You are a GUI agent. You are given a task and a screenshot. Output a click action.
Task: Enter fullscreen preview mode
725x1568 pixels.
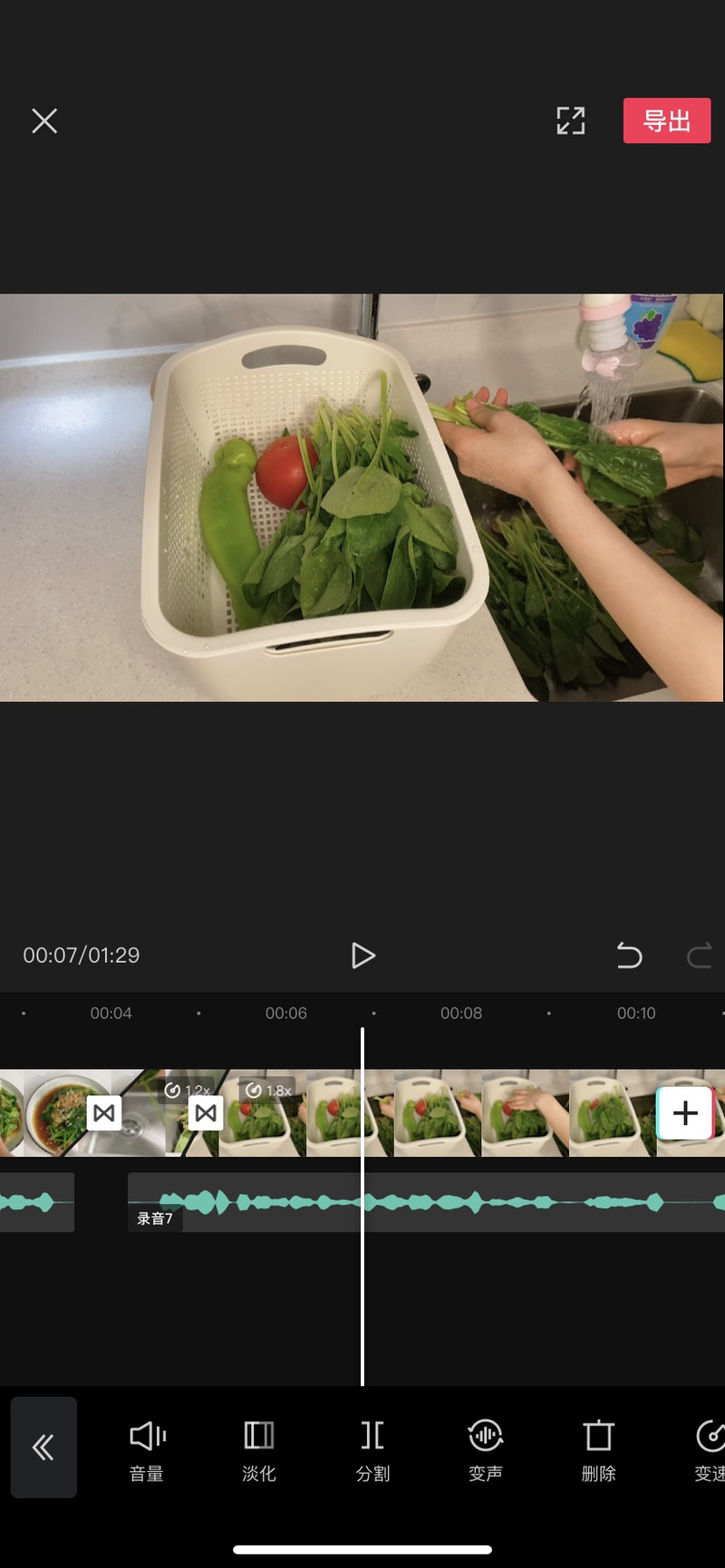(x=571, y=120)
